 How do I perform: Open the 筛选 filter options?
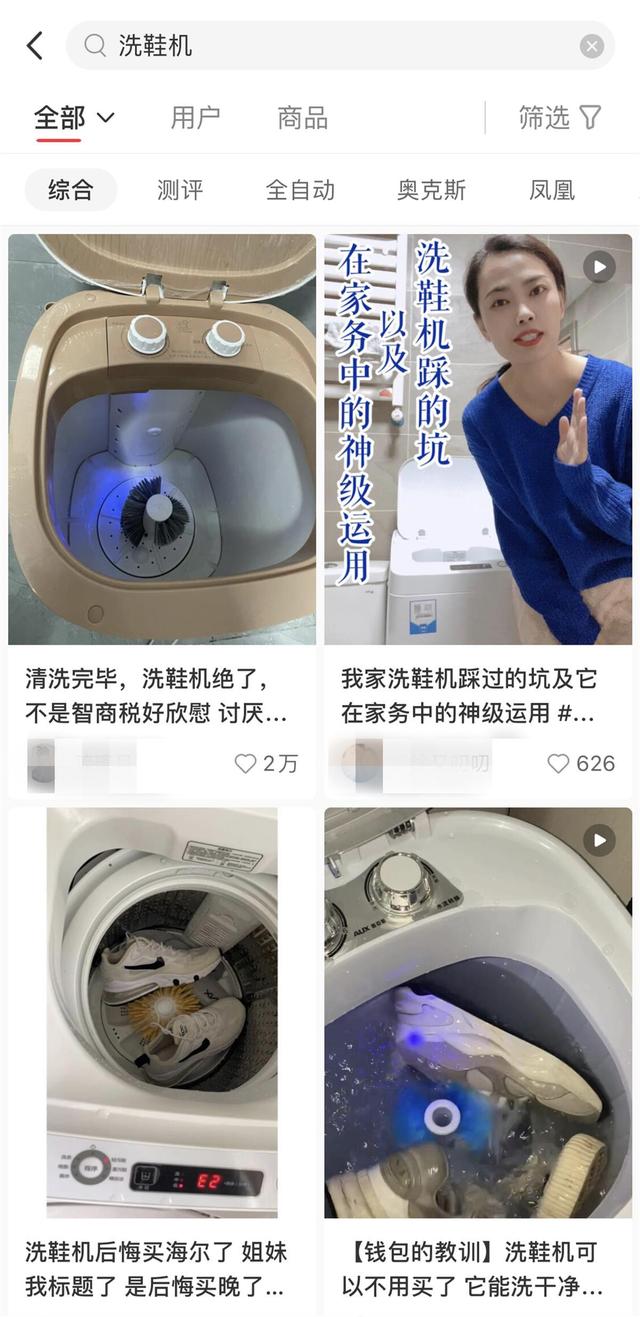pos(560,118)
